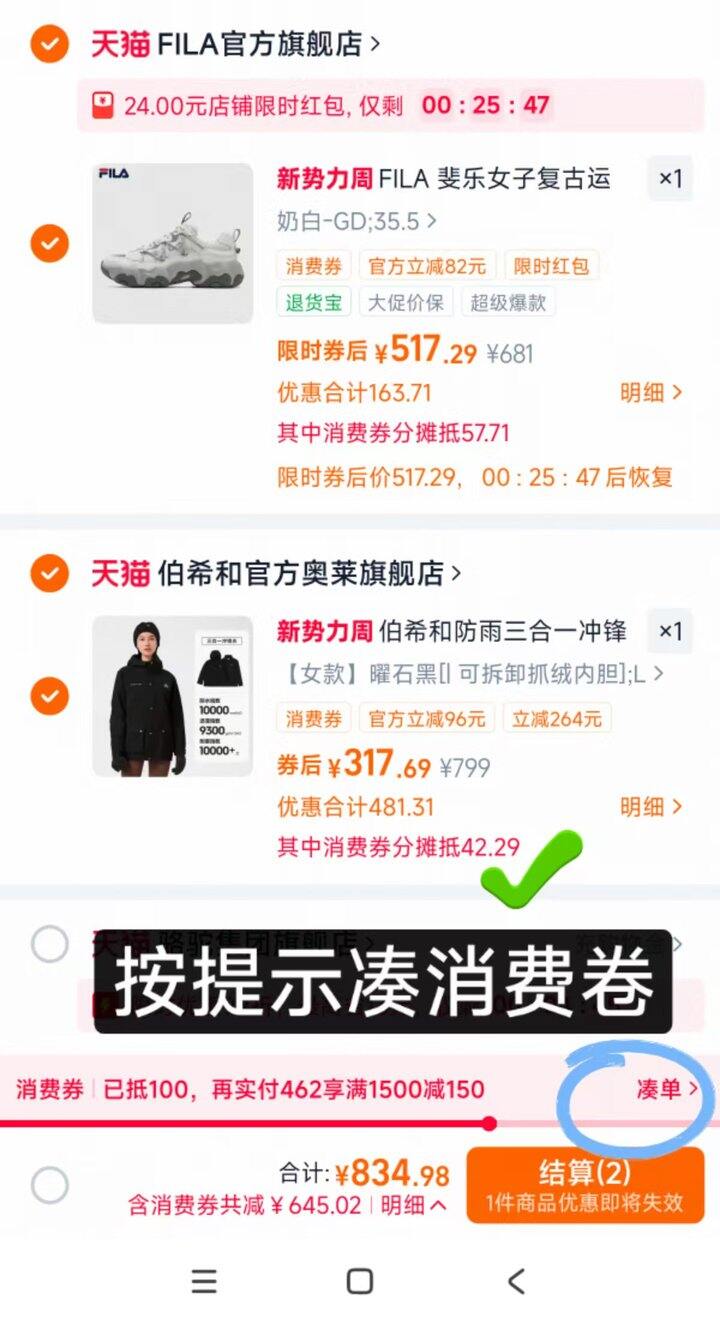View 明细 for FILA discount 163.71

pyautogui.click(x=650, y=392)
